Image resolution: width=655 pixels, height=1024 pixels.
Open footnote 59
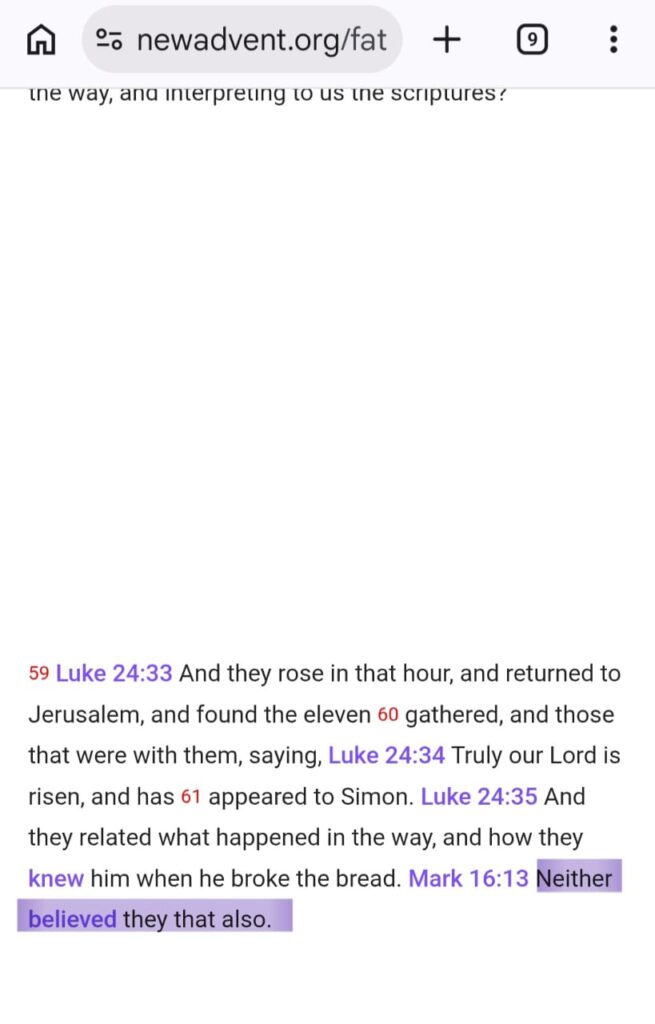(39, 673)
